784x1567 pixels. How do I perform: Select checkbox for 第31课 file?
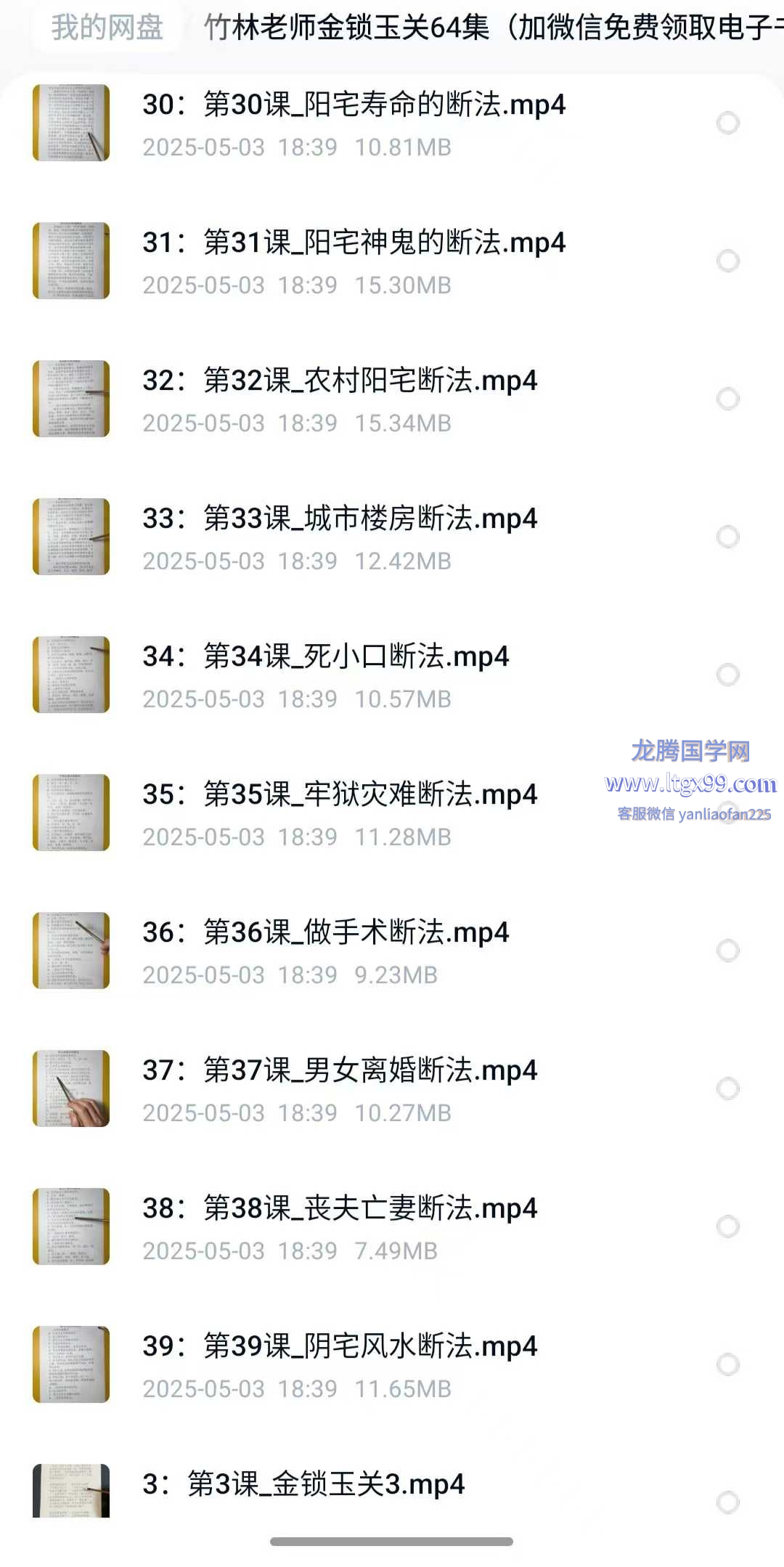pyautogui.click(x=727, y=261)
